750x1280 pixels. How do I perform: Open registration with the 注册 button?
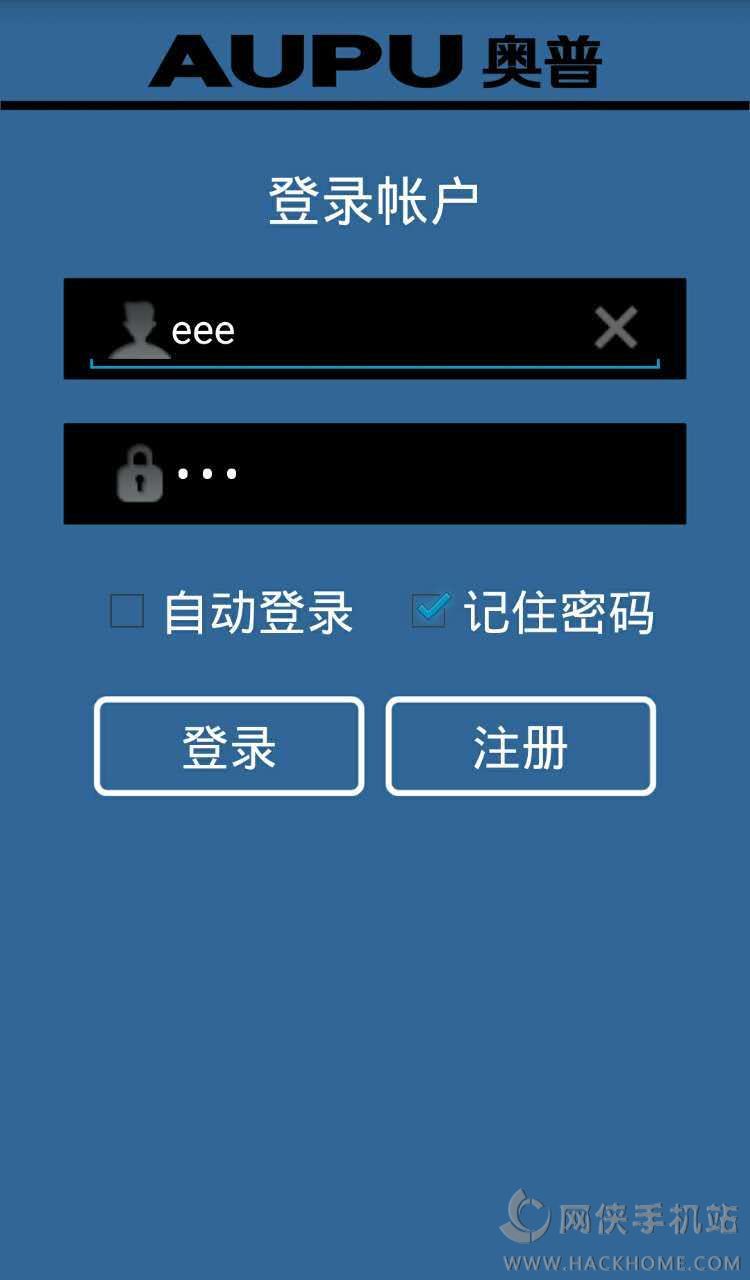click(521, 746)
